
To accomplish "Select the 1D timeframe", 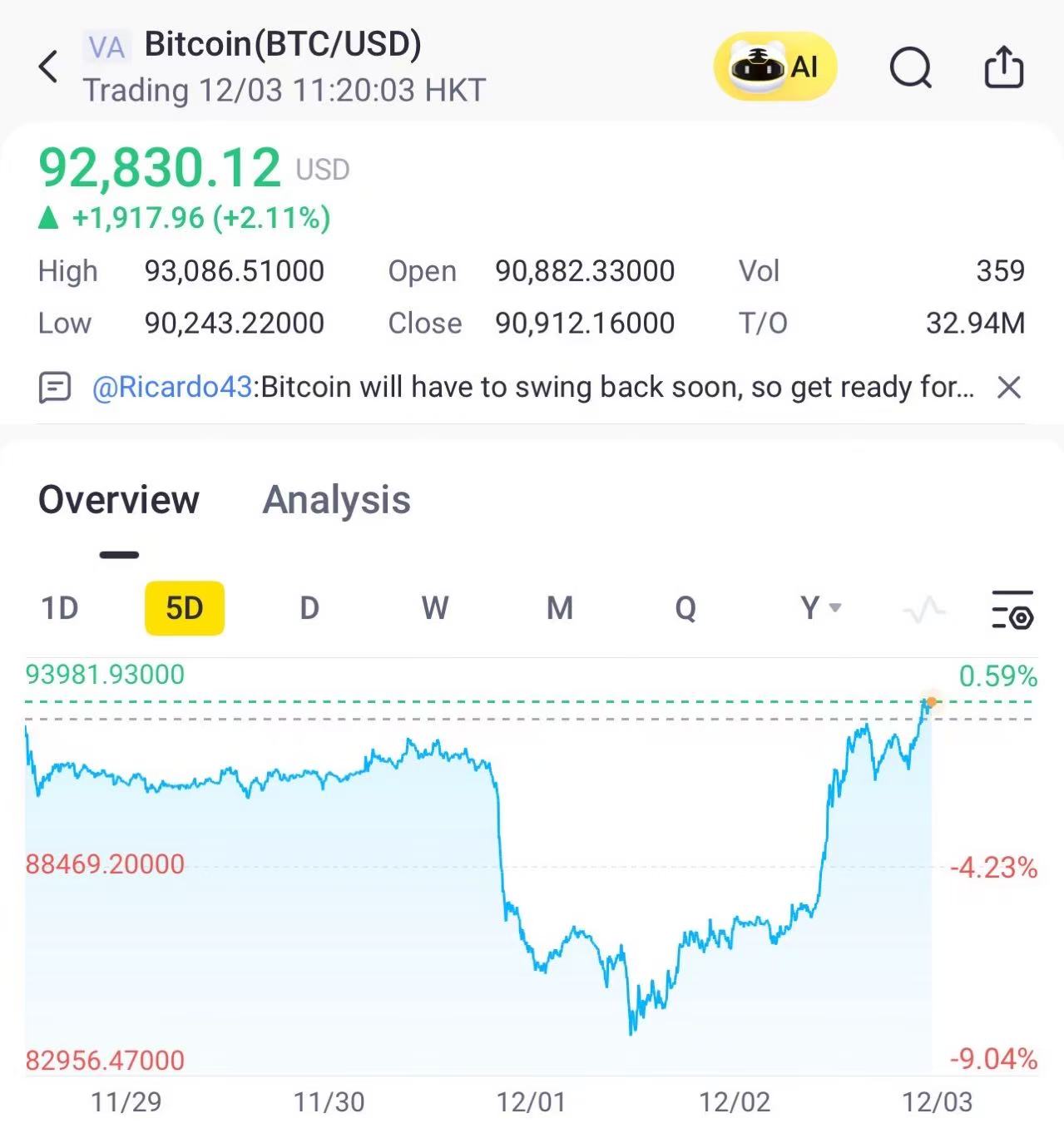I will (60, 608).
